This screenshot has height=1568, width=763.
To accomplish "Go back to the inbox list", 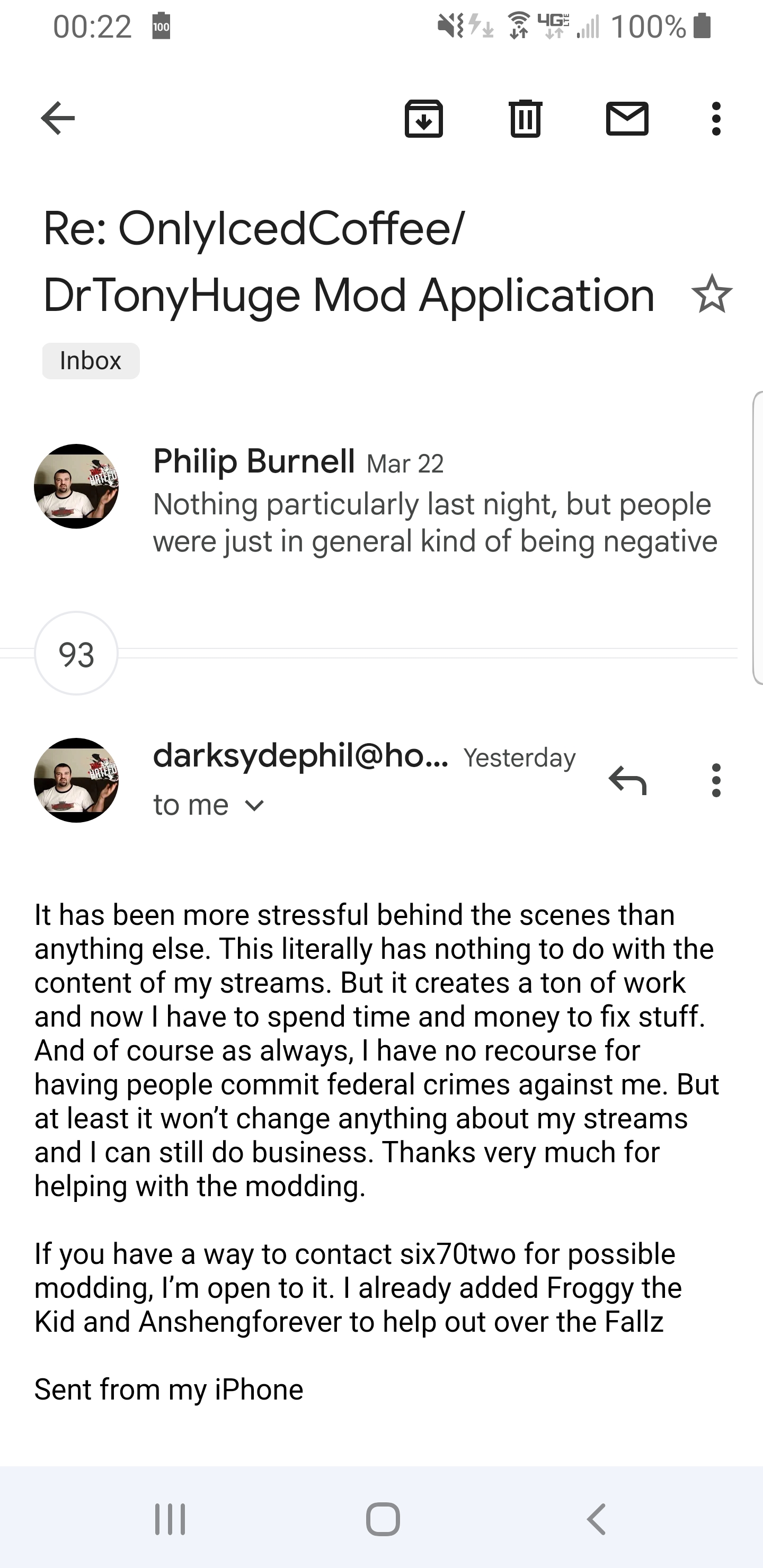I will click(x=58, y=118).
